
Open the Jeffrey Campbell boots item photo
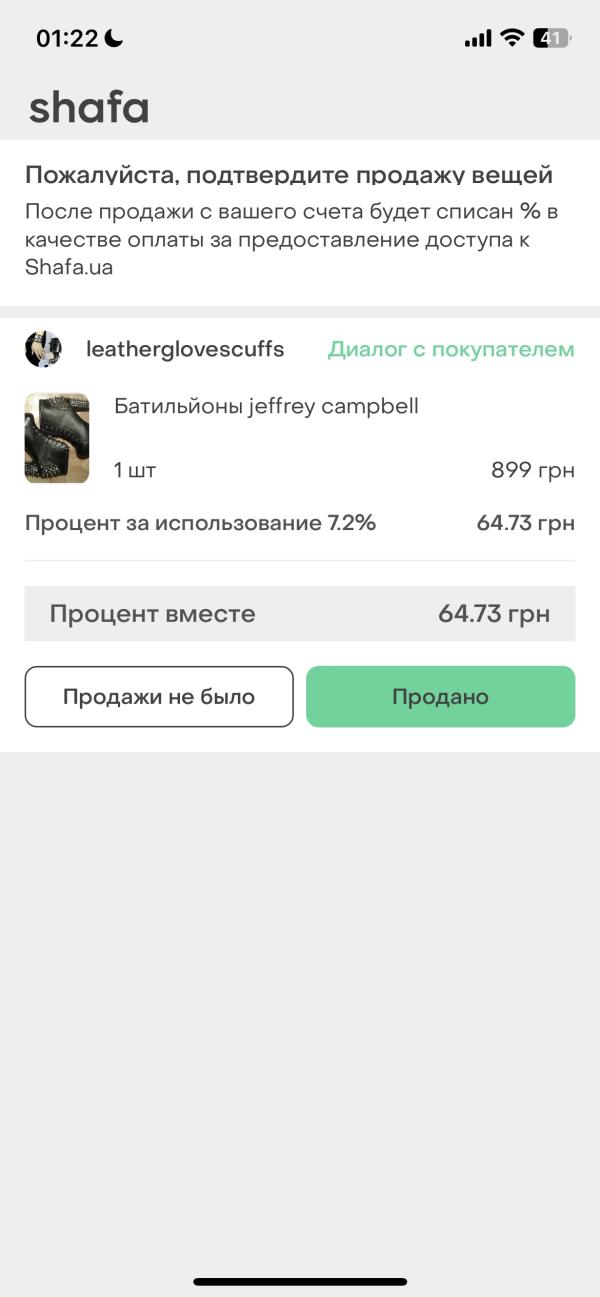tap(57, 438)
